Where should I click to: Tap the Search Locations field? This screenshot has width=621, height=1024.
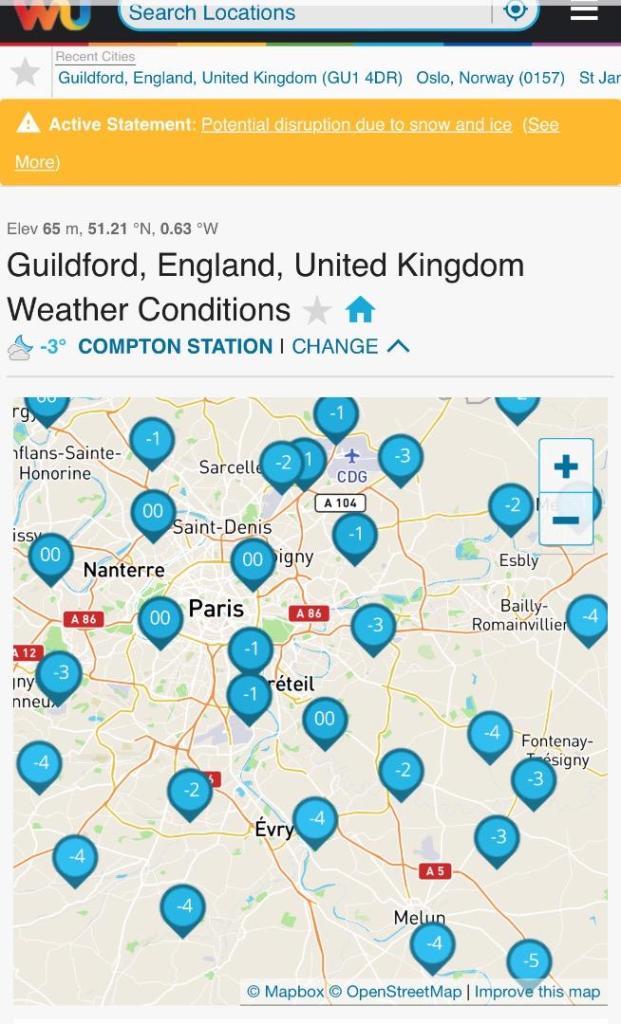(x=300, y=13)
